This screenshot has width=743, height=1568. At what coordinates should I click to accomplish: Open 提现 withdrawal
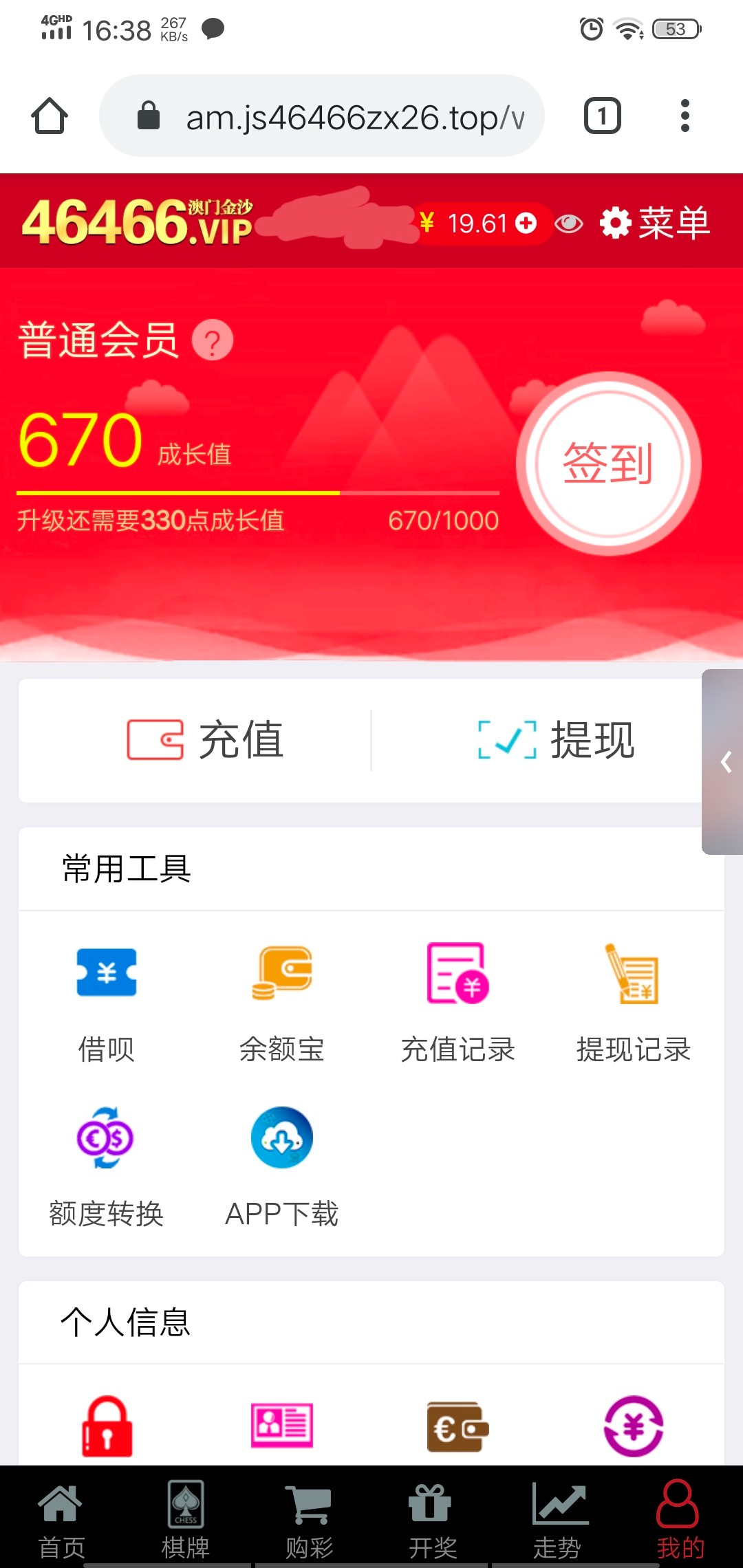tap(556, 740)
